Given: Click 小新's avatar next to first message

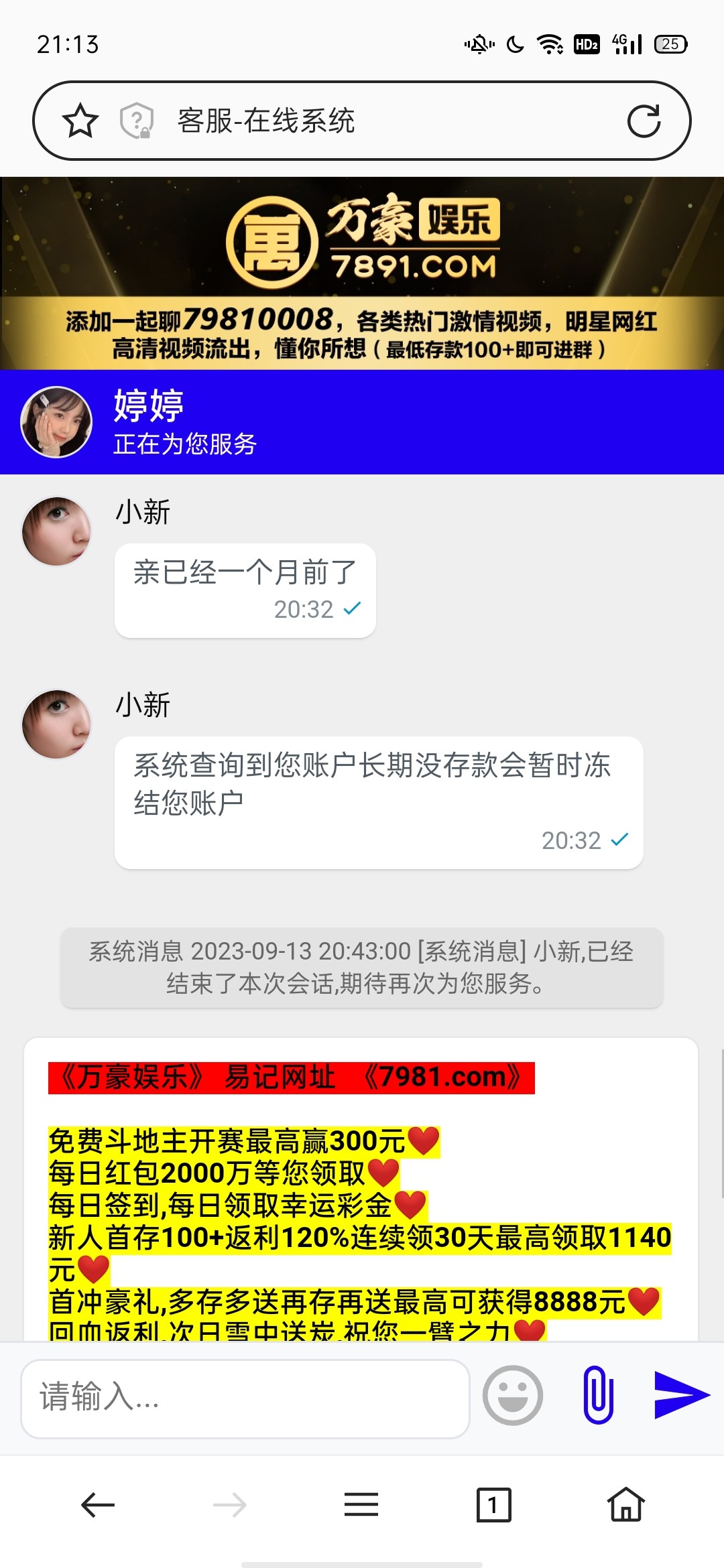Looking at the screenshot, I should [56, 529].
